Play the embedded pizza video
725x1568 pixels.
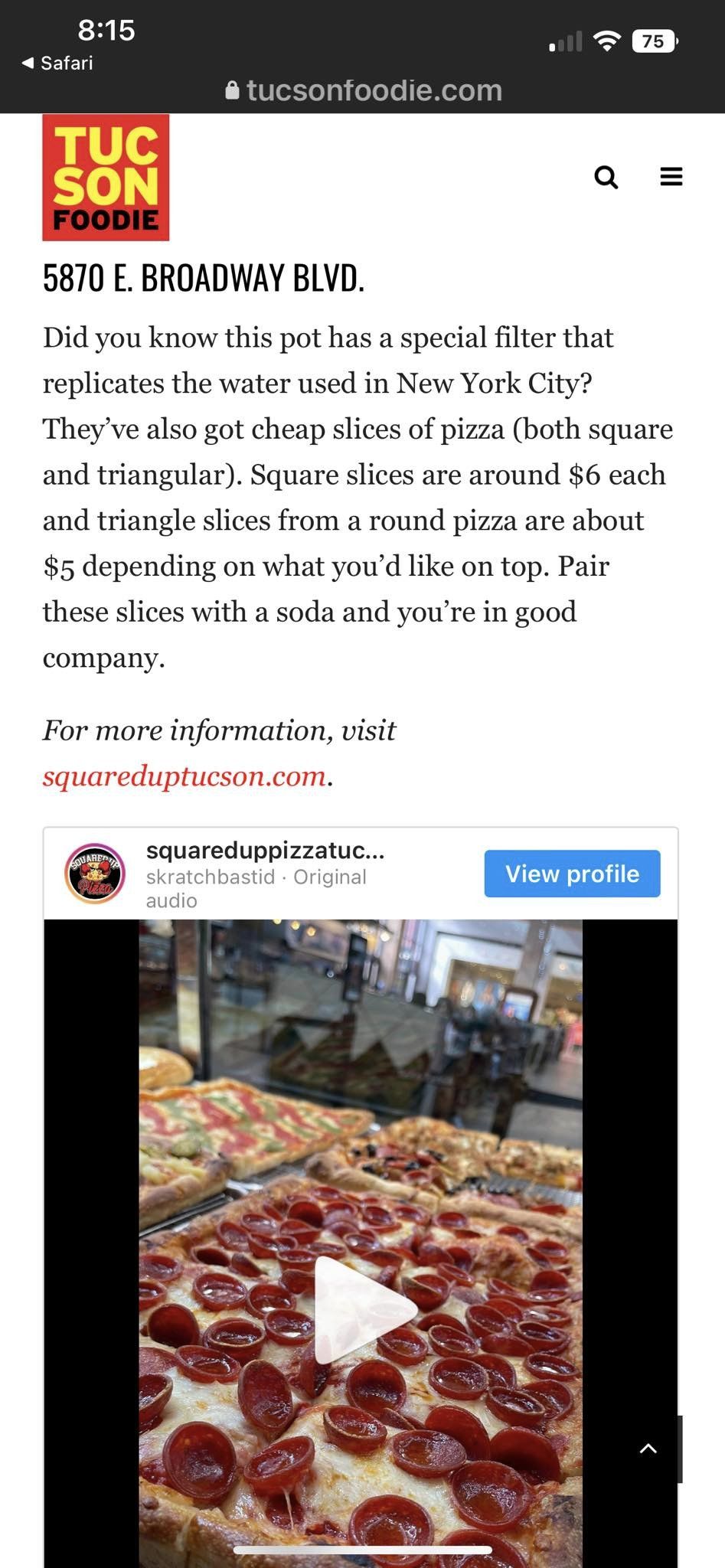click(361, 1308)
